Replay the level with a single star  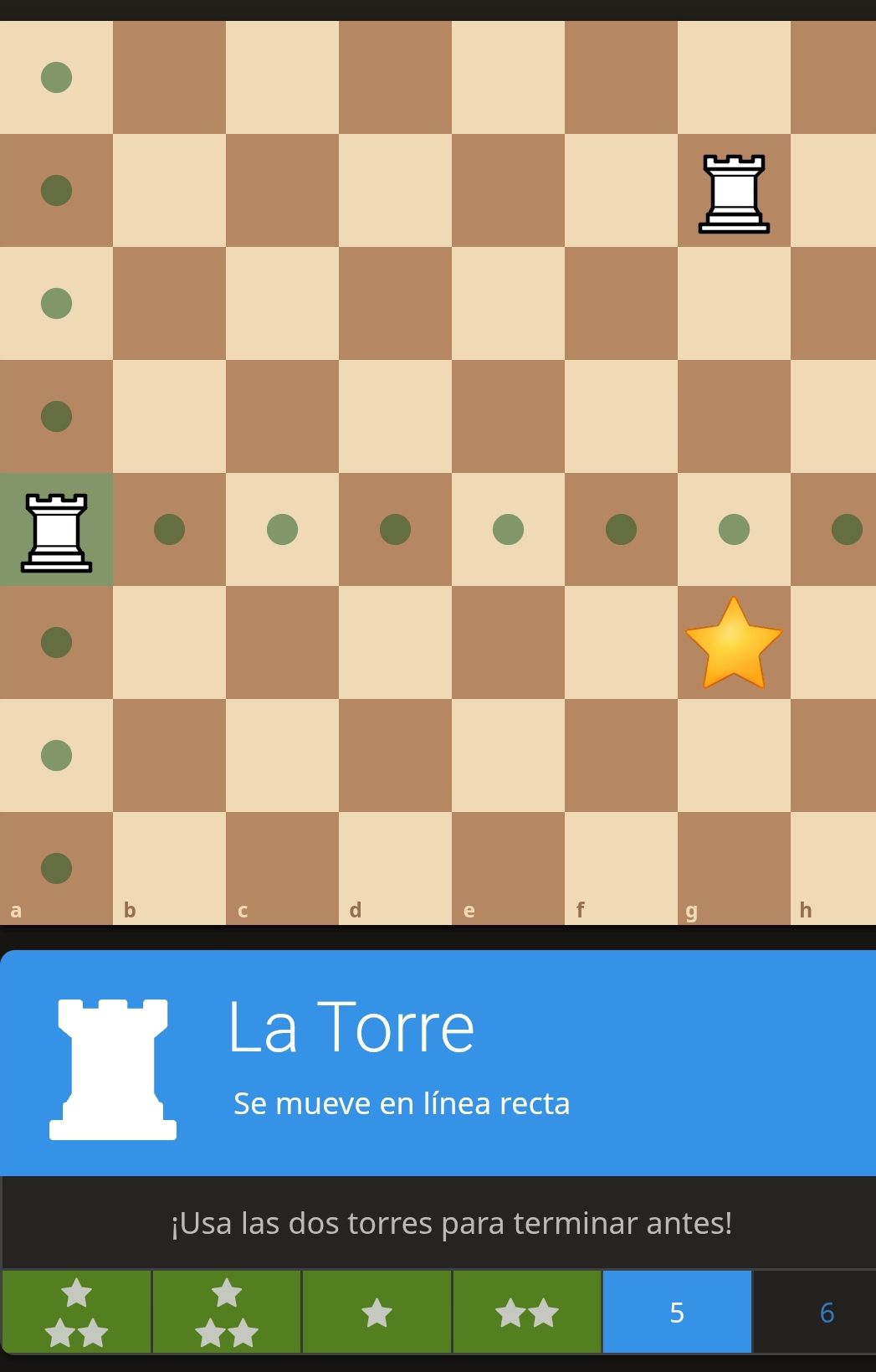[x=377, y=1312]
